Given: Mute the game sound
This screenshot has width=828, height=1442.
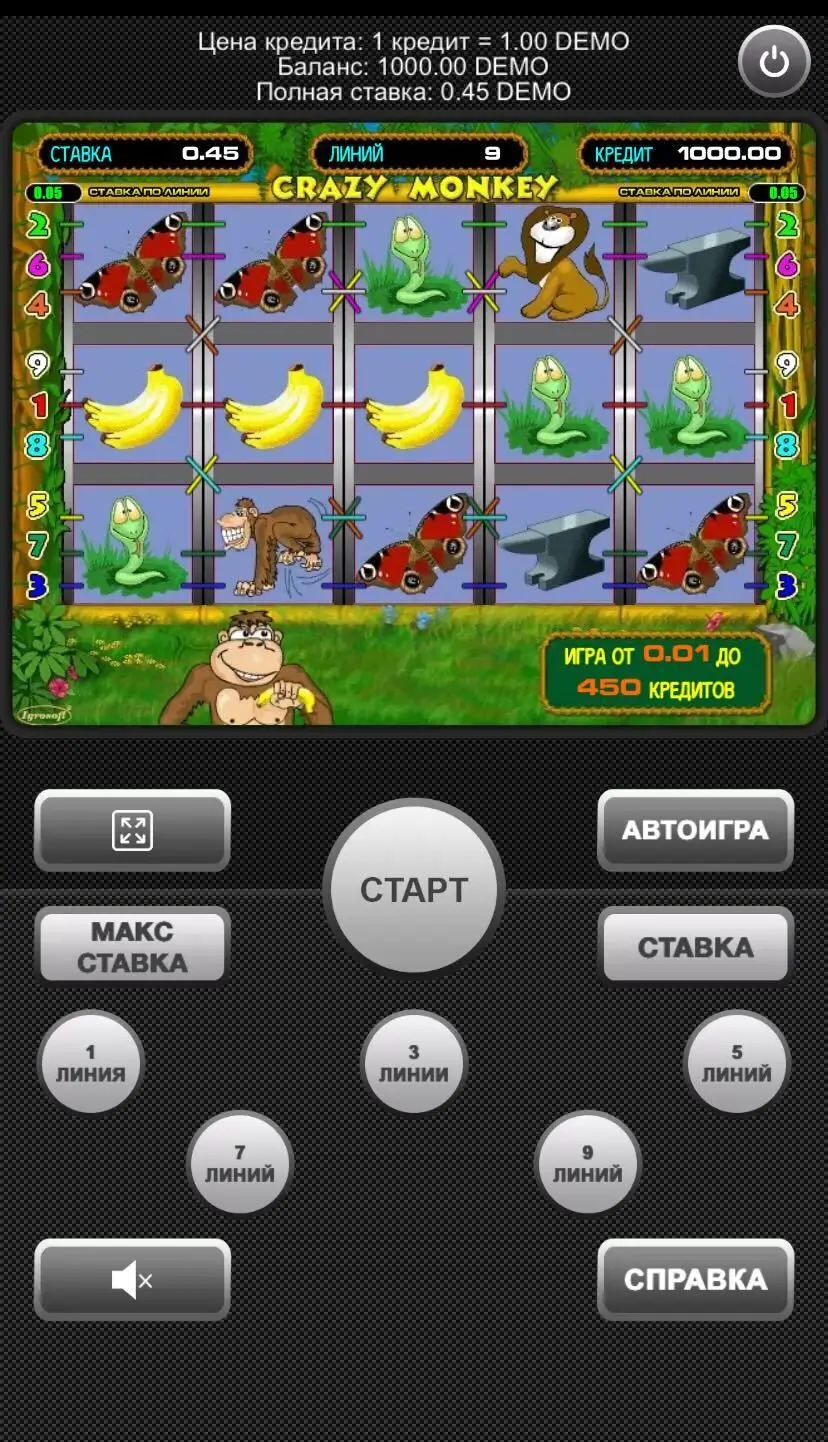Looking at the screenshot, I should tap(132, 1280).
